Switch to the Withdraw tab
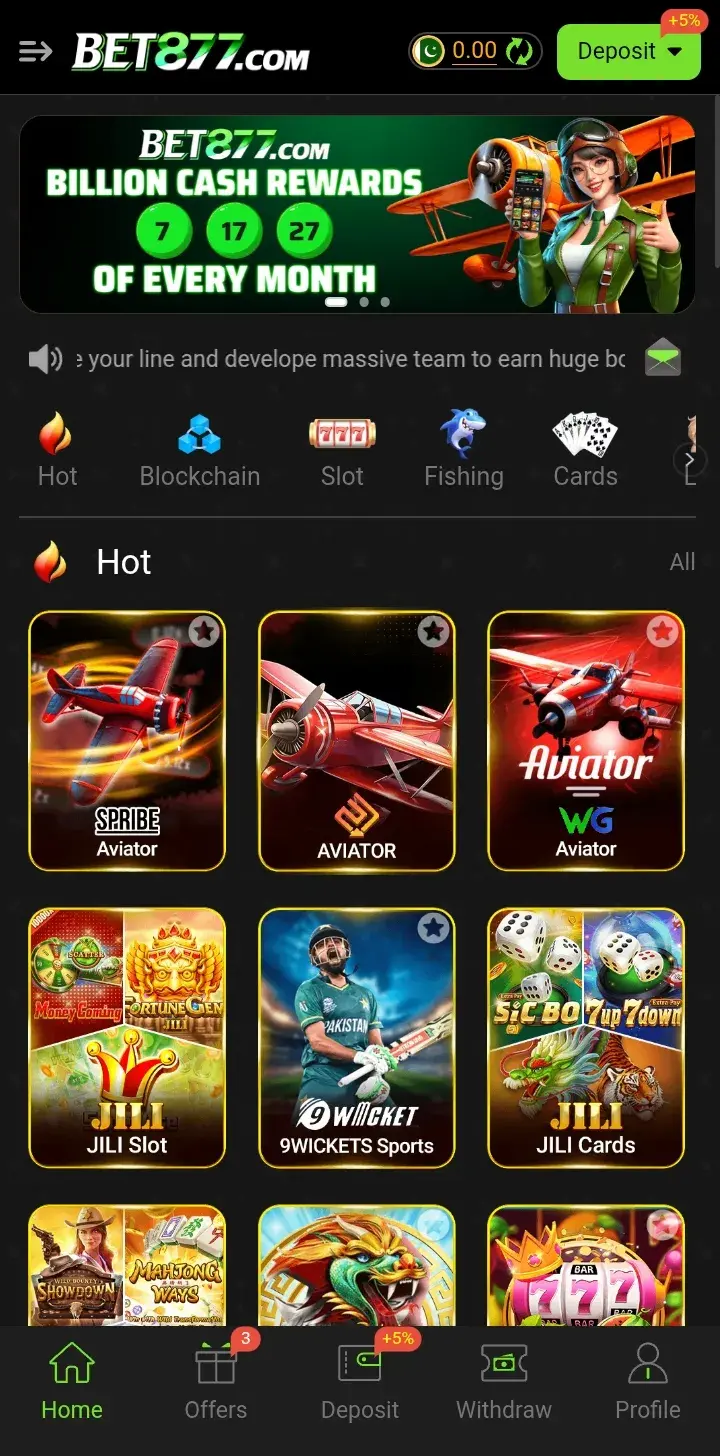This screenshot has width=720, height=1456. 504,1383
